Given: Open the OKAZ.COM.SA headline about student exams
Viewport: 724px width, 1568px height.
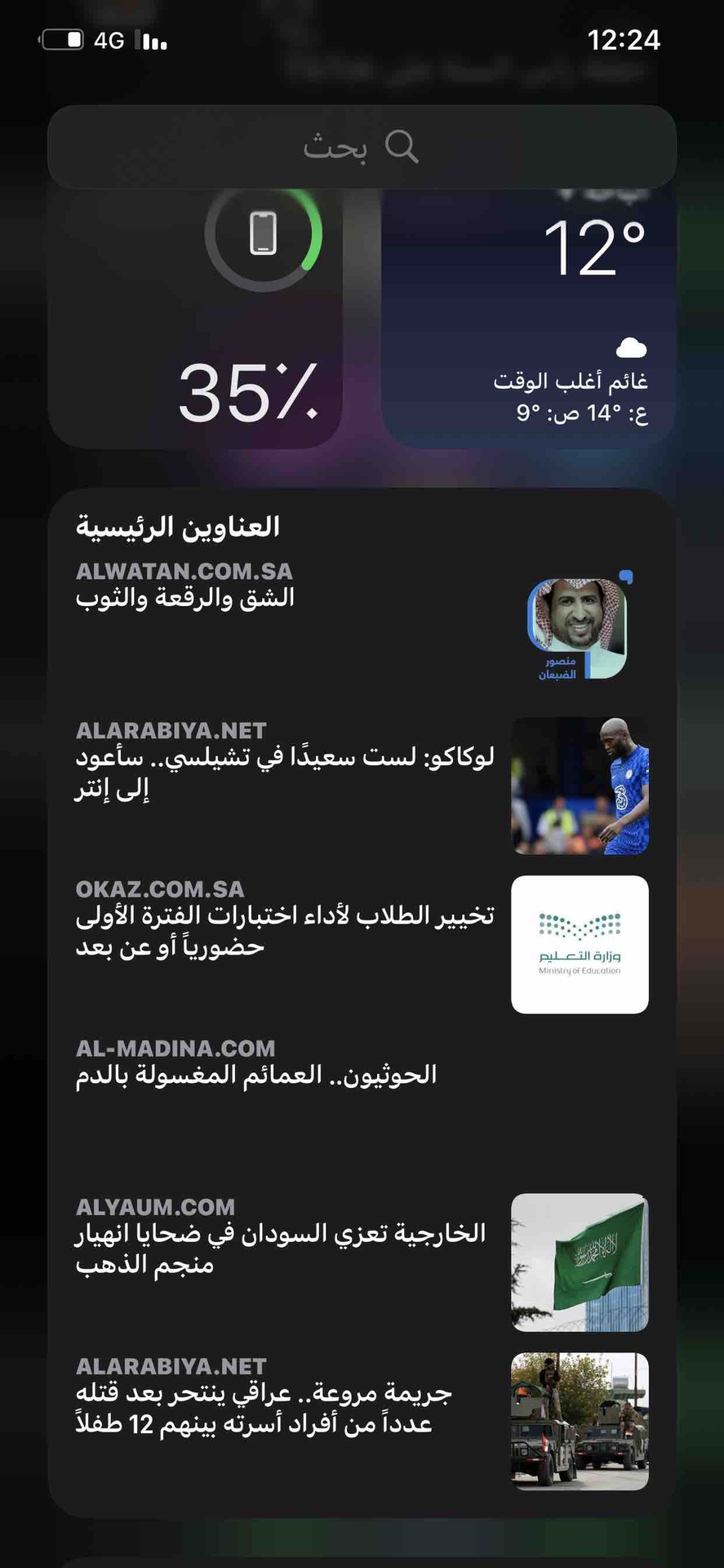Looking at the screenshot, I should pos(362,944).
